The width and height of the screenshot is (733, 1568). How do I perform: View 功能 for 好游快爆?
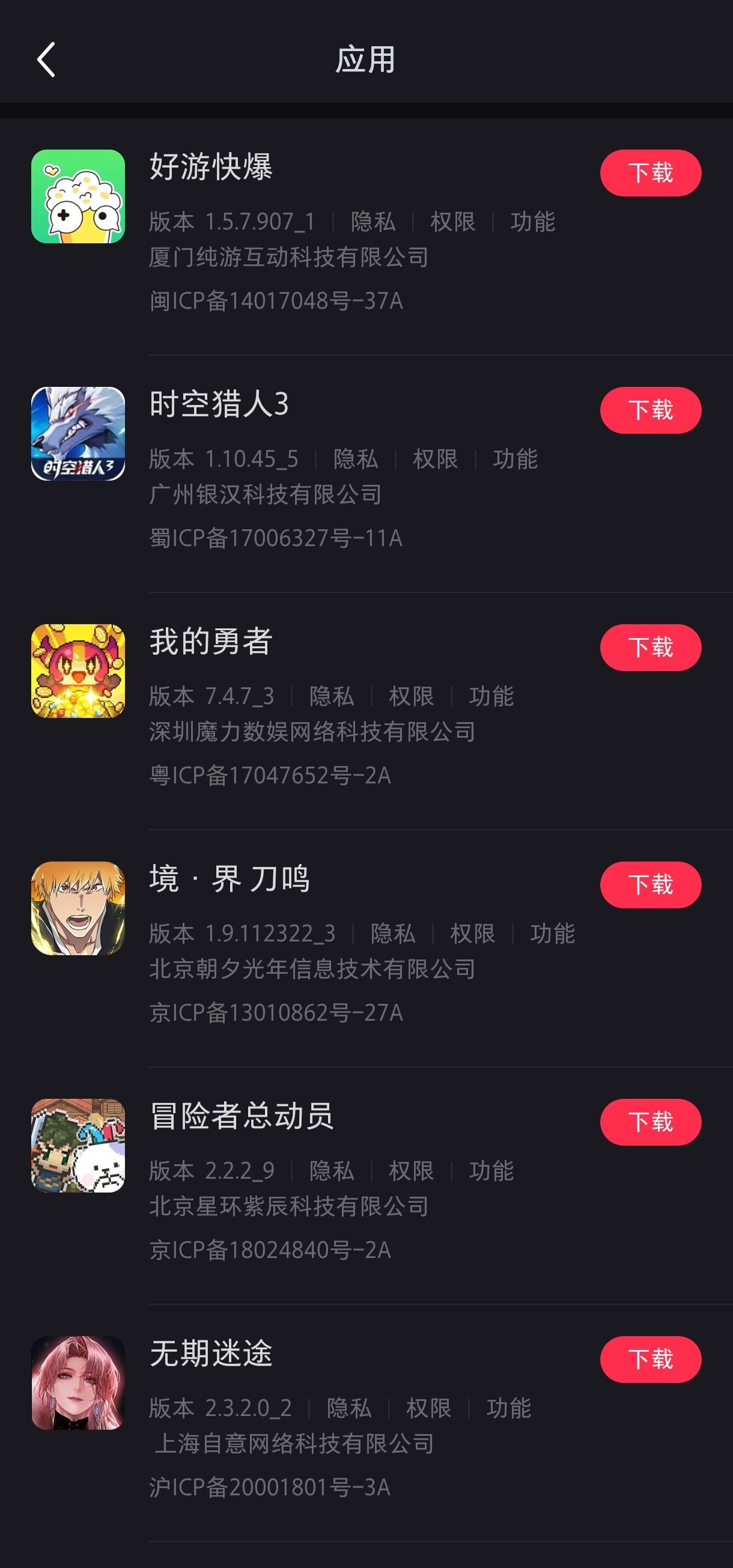pyautogui.click(x=532, y=222)
